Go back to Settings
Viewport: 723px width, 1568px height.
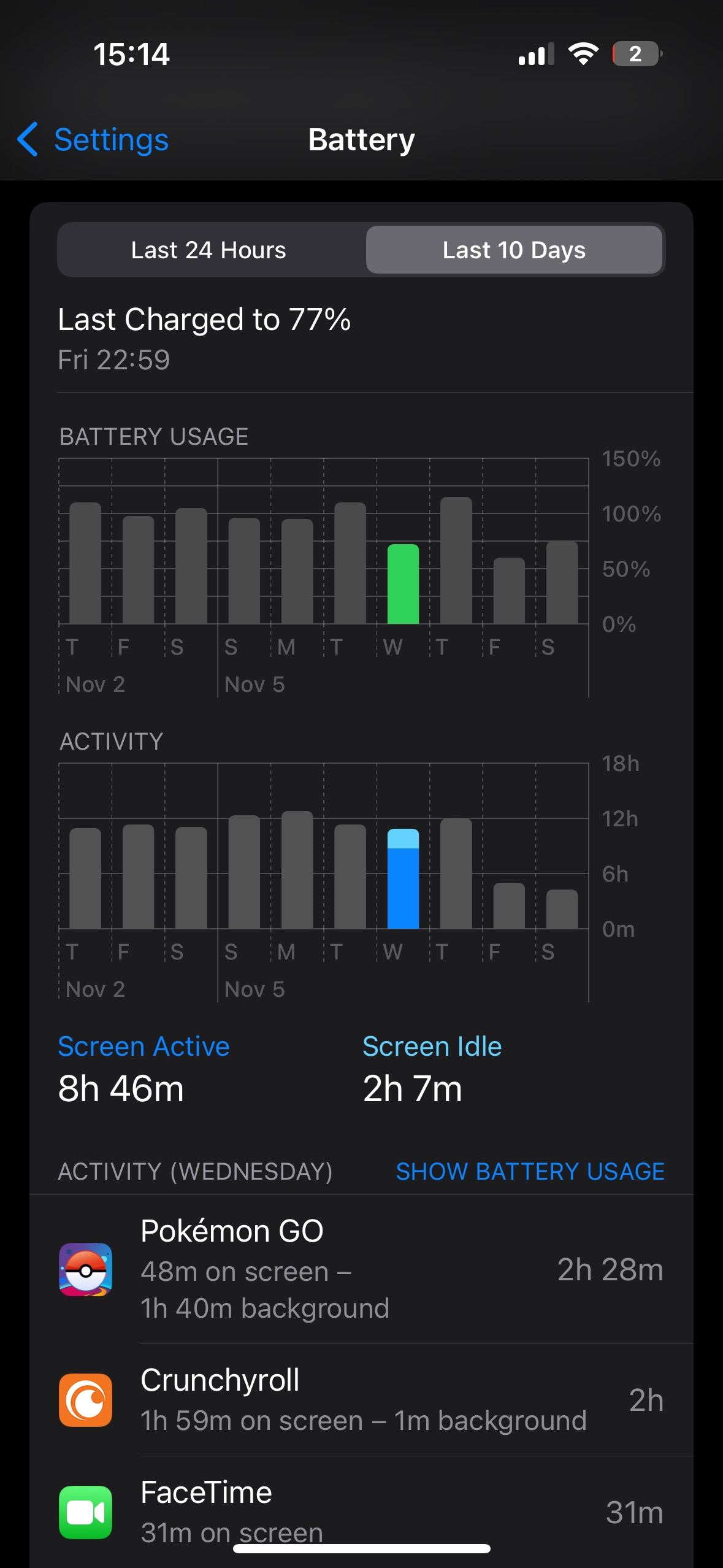[93, 140]
